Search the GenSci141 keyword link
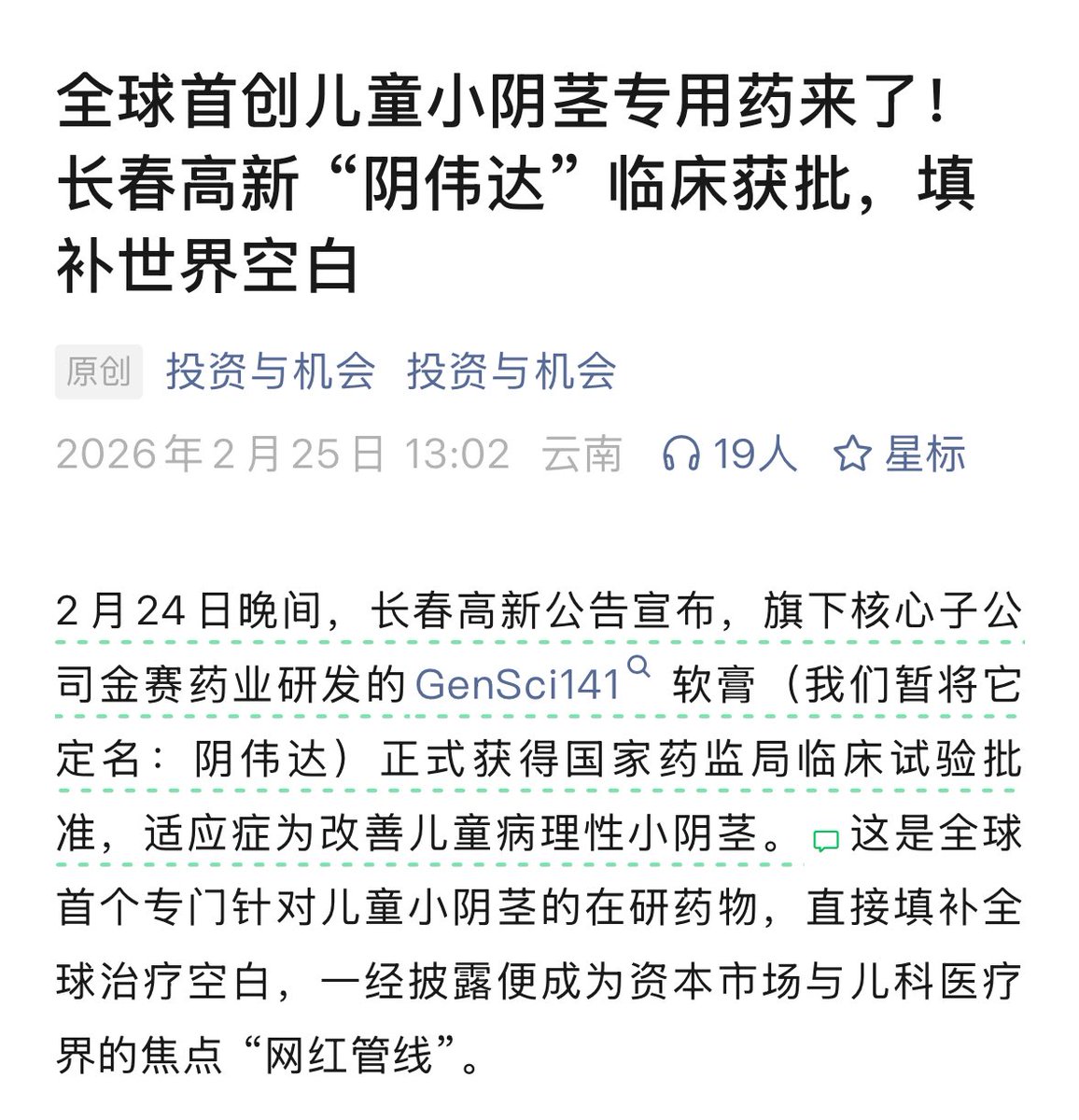Viewport: 1079px width, 1120px height. (x=518, y=684)
